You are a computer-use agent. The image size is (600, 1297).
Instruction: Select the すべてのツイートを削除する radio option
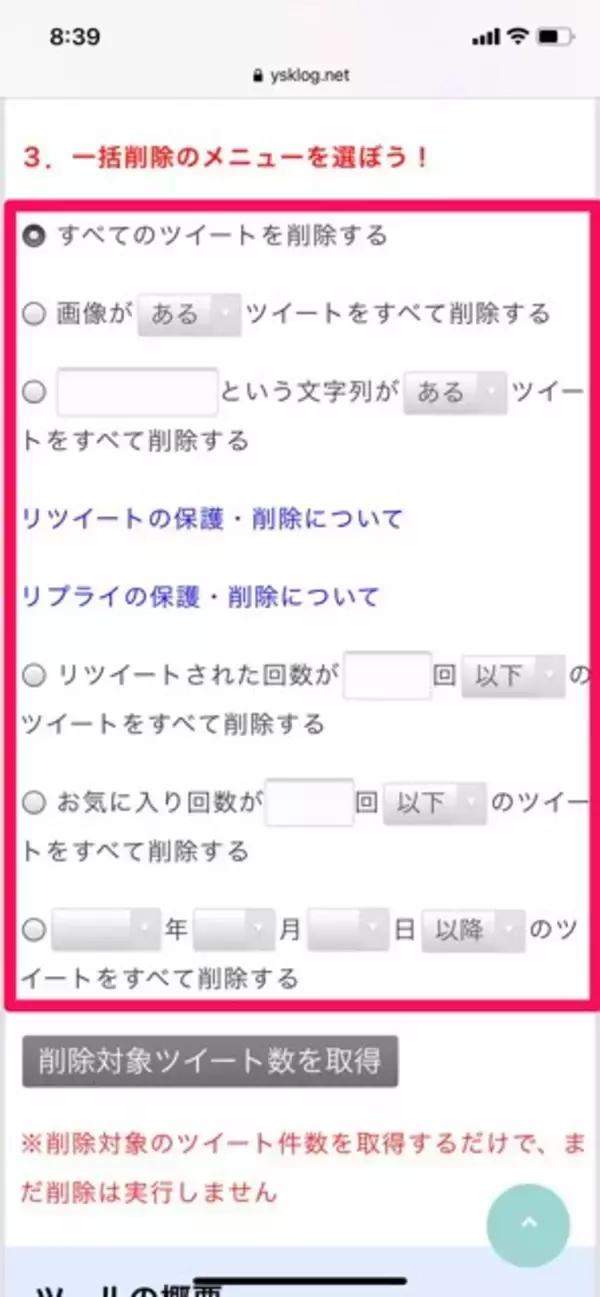pos(34,237)
